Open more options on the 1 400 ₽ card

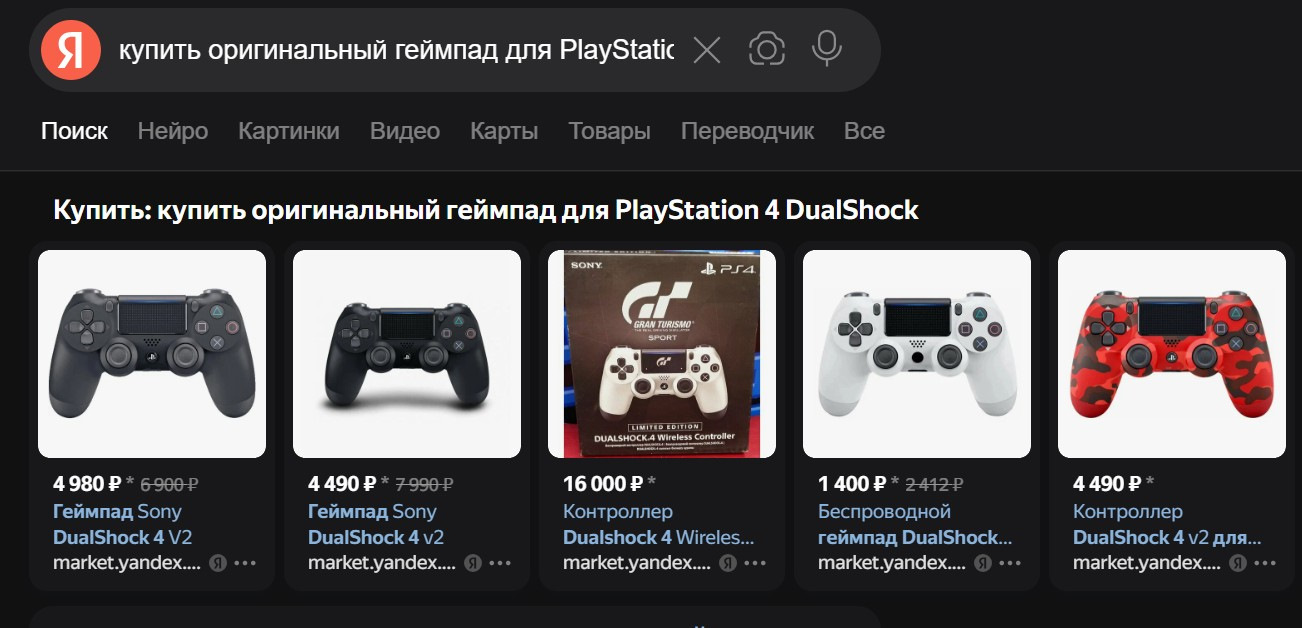1010,563
